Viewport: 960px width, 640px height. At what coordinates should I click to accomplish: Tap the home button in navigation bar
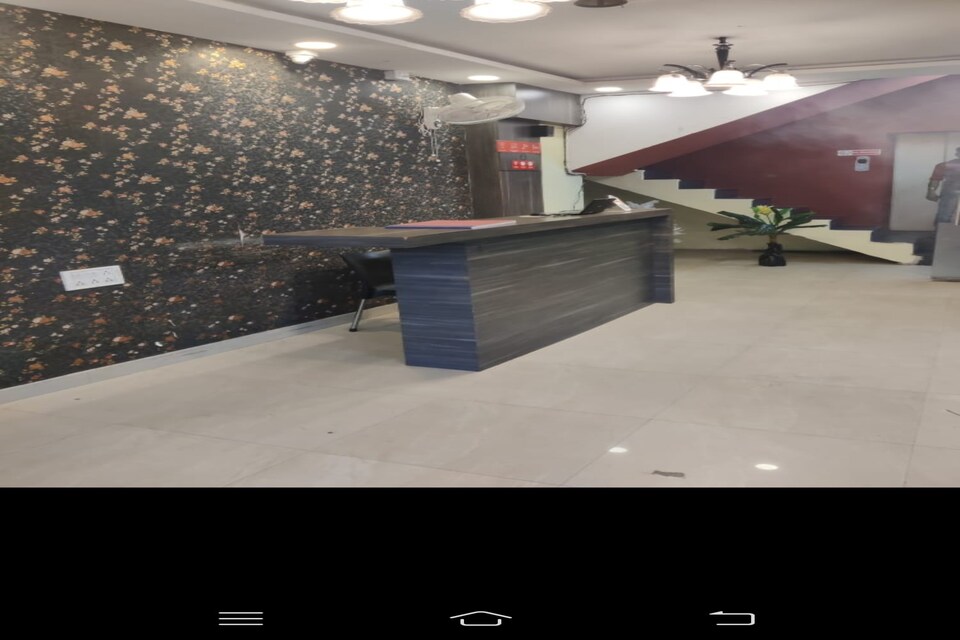click(x=480, y=618)
